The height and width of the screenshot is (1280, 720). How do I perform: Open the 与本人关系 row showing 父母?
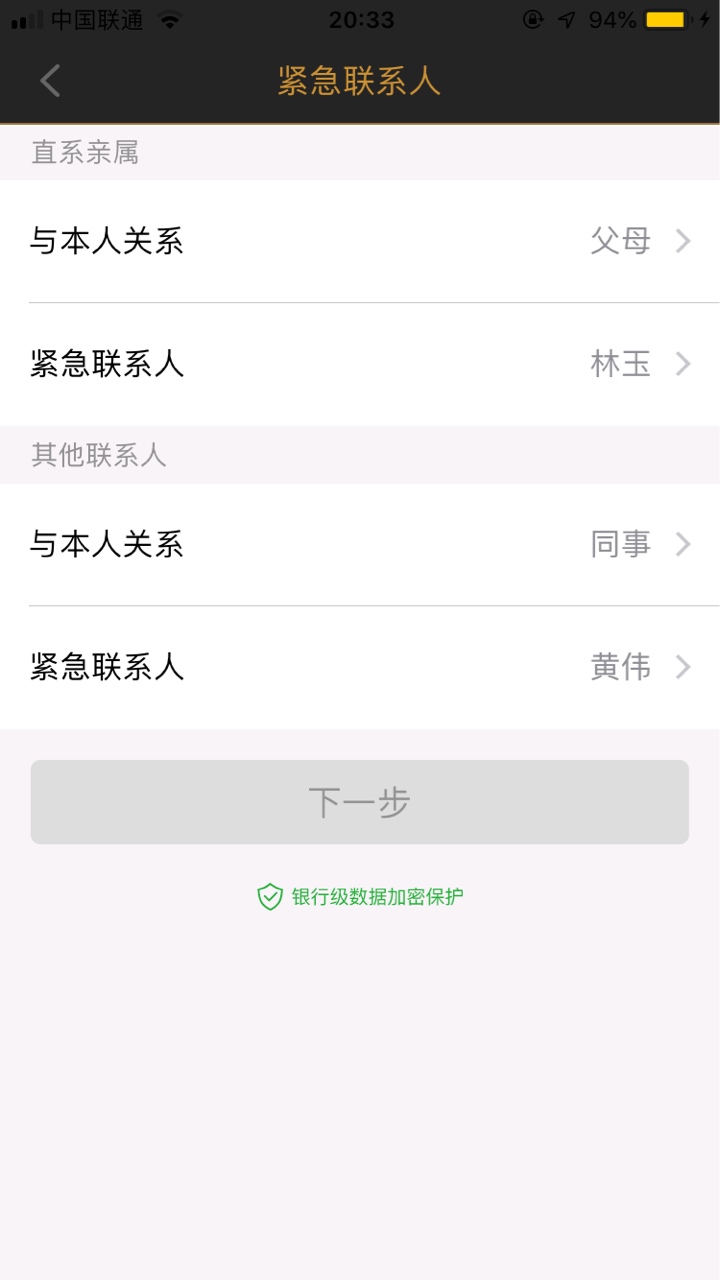pyautogui.click(x=360, y=241)
